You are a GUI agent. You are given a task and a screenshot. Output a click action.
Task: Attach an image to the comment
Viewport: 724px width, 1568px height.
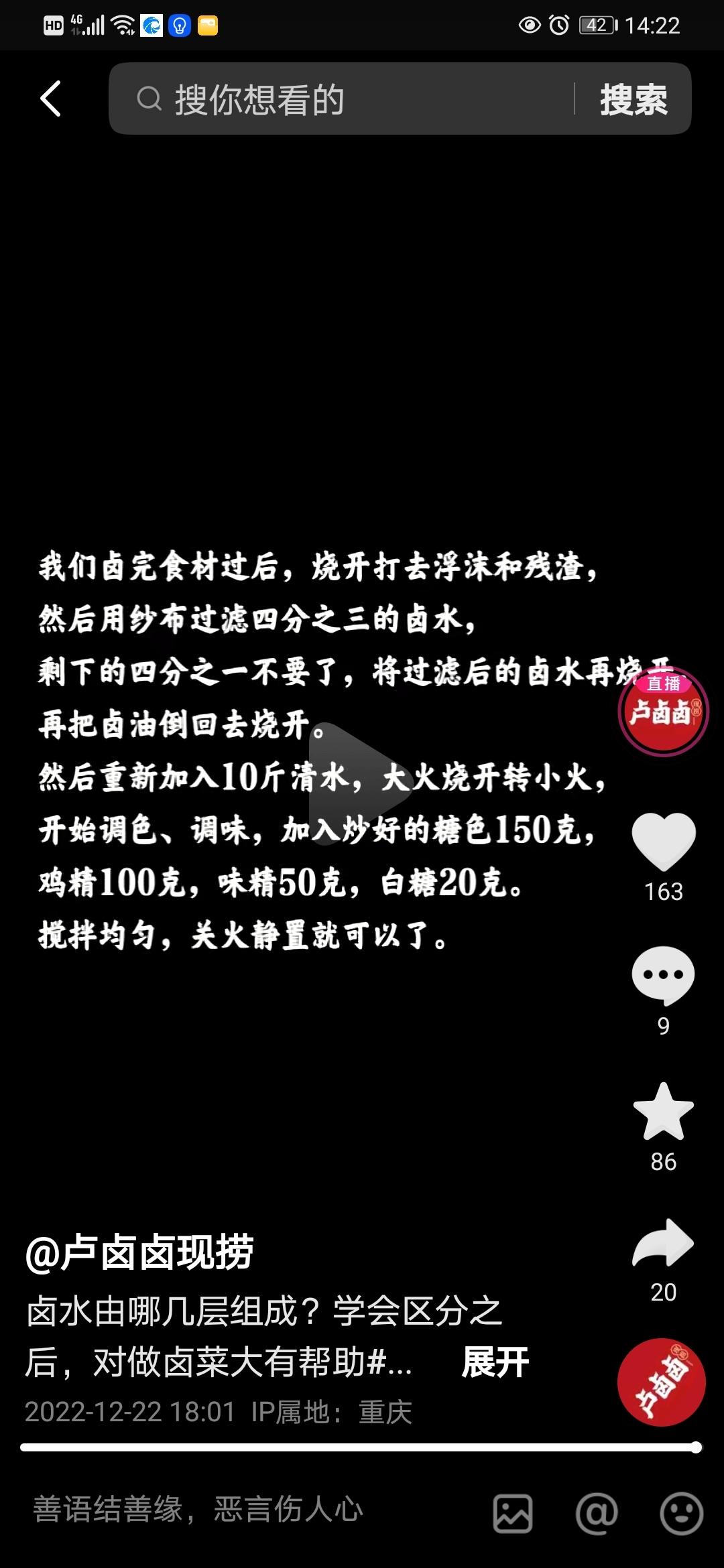coord(513,1513)
